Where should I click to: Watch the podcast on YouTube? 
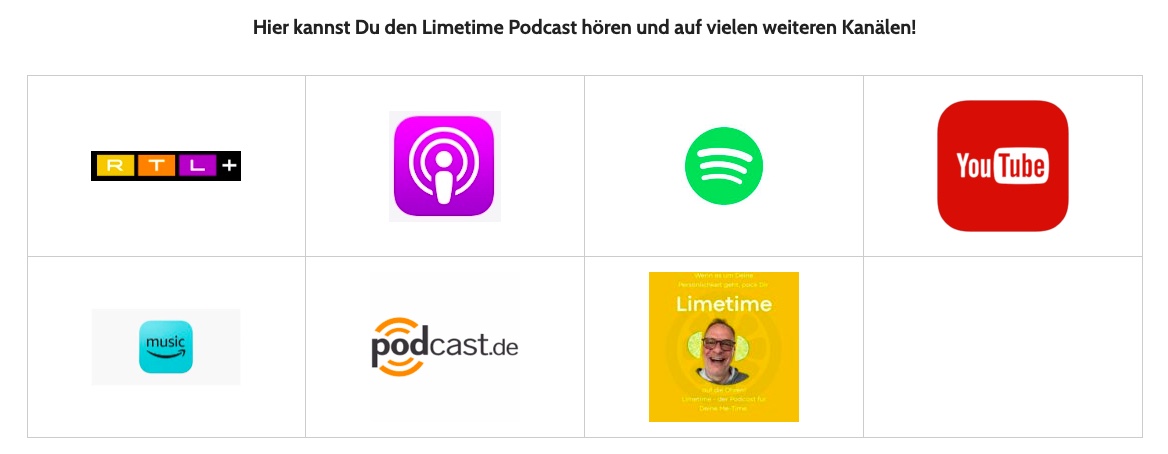click(1002, 166)
